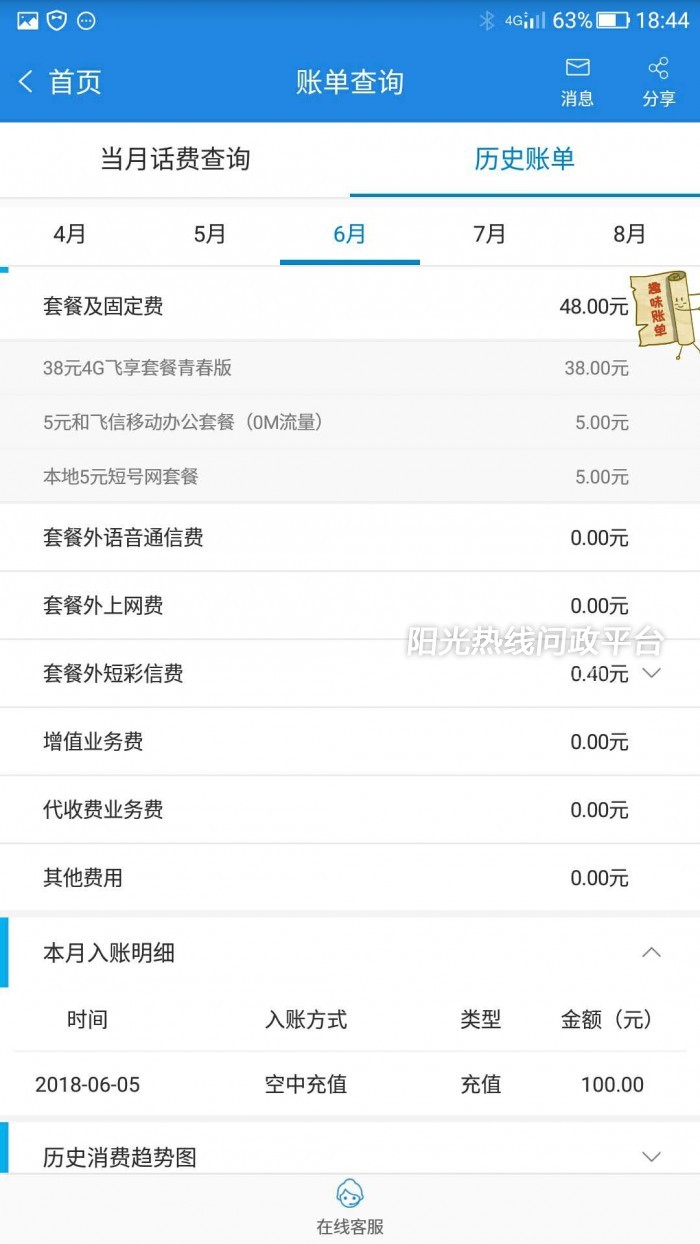The image size is (700, 1244).
Task: Expand 套餐外短彩信费 details
Action: (651, 673)
